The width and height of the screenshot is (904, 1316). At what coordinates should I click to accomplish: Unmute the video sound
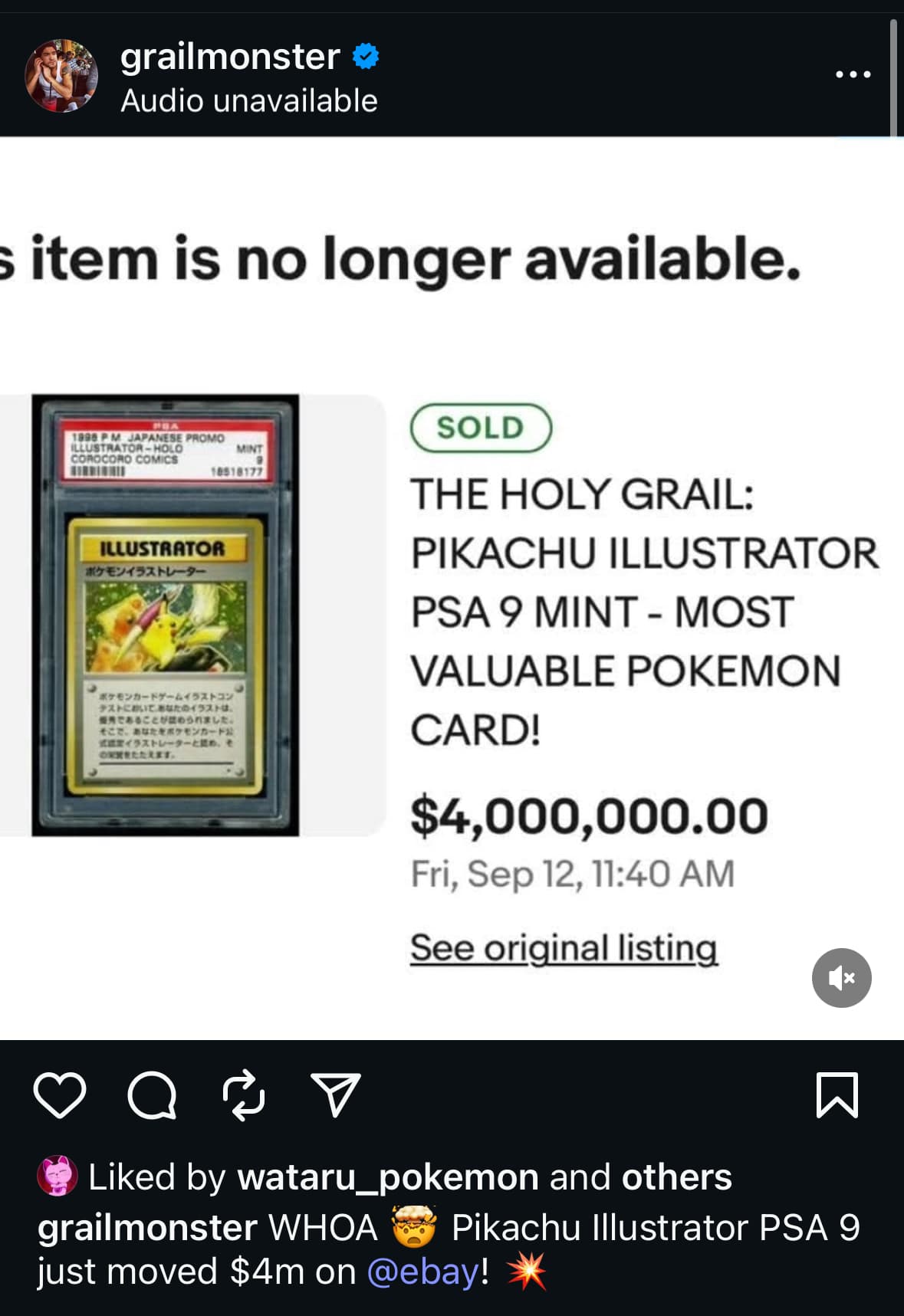click(841, 977)
